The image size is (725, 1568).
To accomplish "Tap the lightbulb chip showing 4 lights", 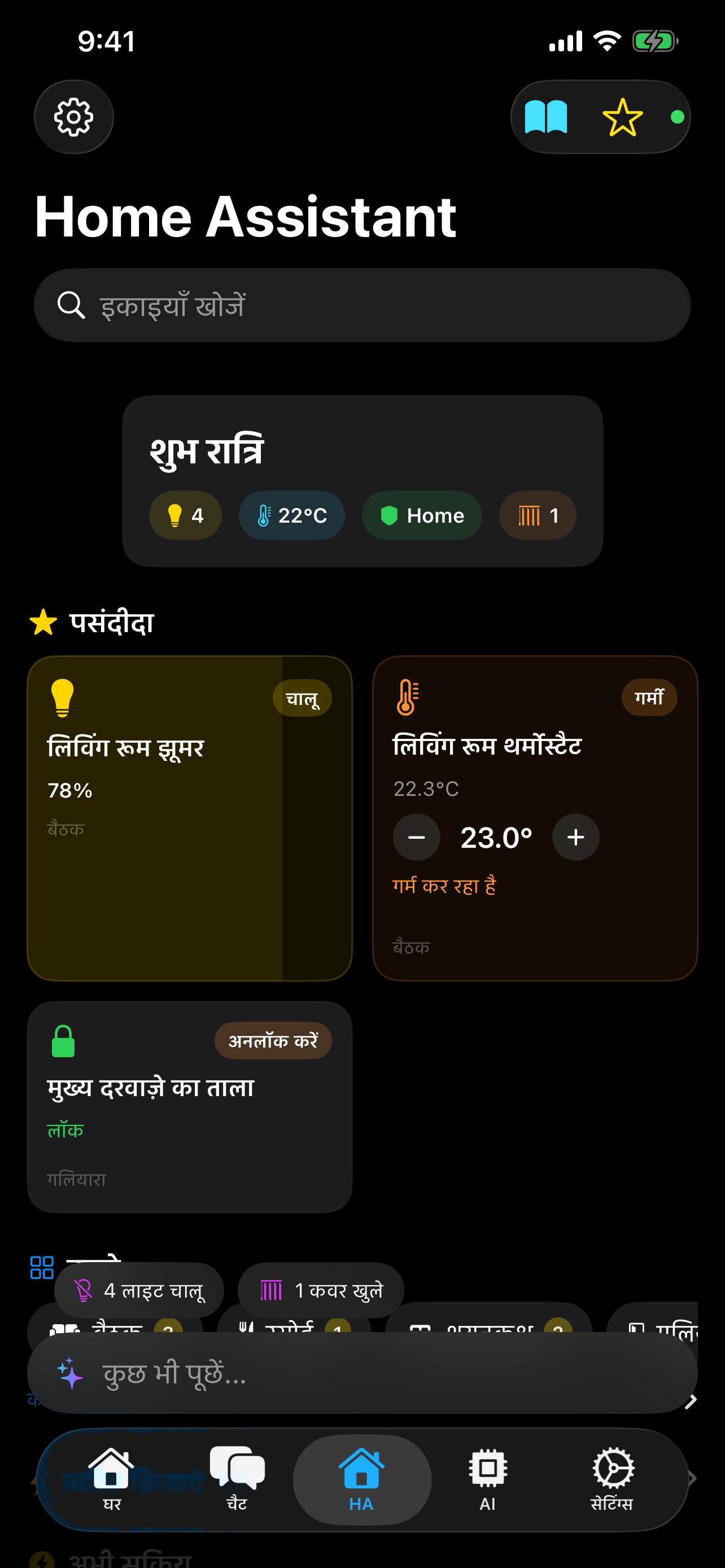I will pyautogui.click(x=185, y=515).
